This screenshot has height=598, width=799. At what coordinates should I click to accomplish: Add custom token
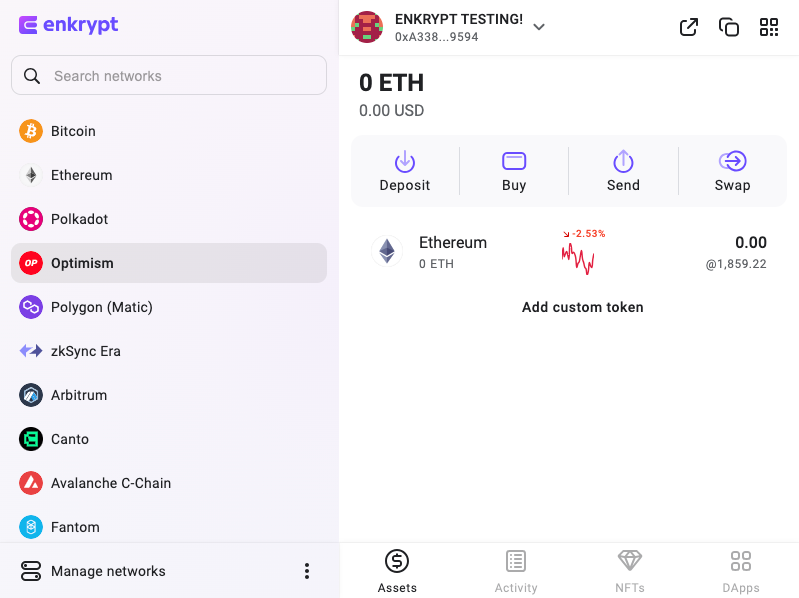(582, 307)
